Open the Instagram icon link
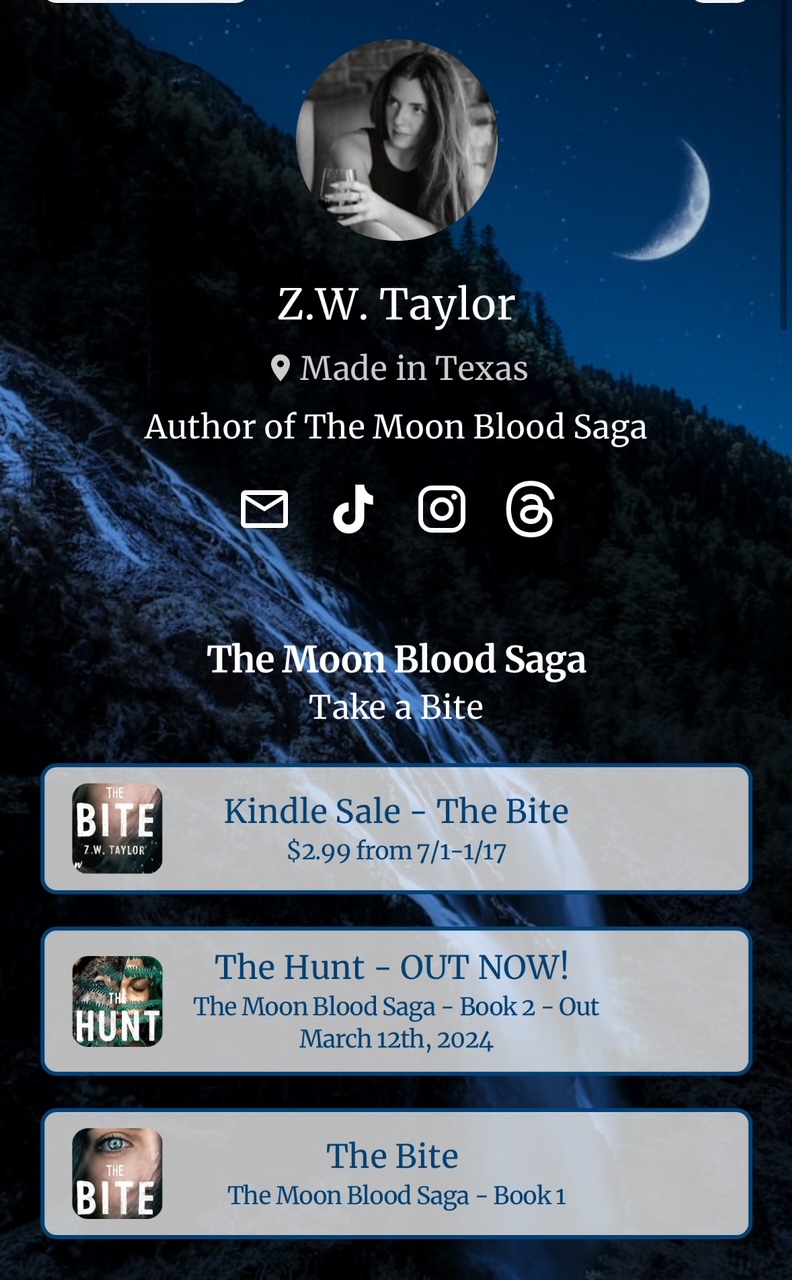792x1280 pixels. [441, 509]
